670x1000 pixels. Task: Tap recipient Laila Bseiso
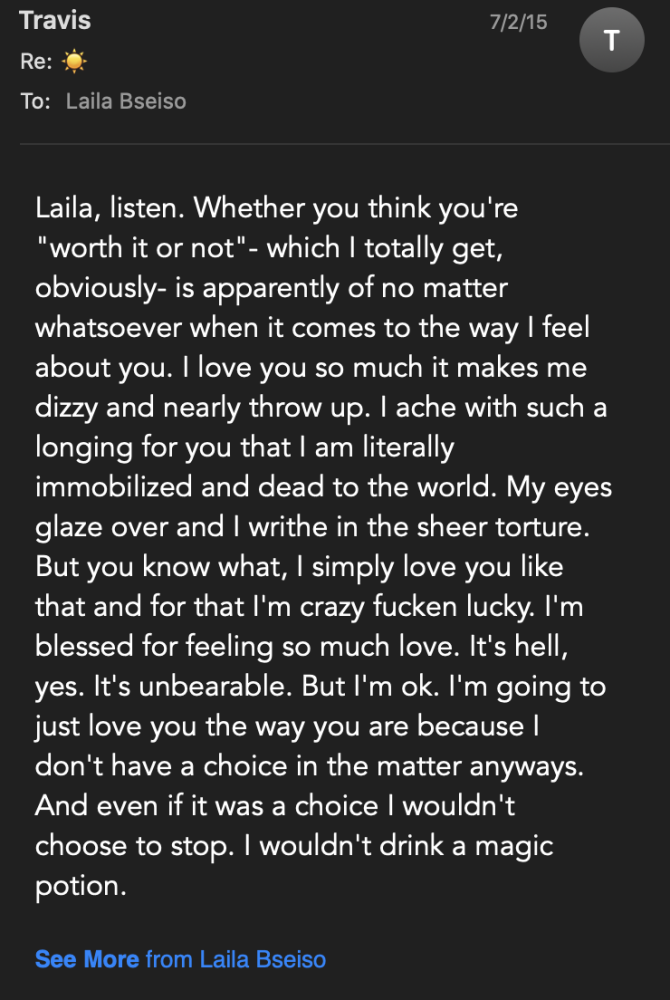pos(126,101)
